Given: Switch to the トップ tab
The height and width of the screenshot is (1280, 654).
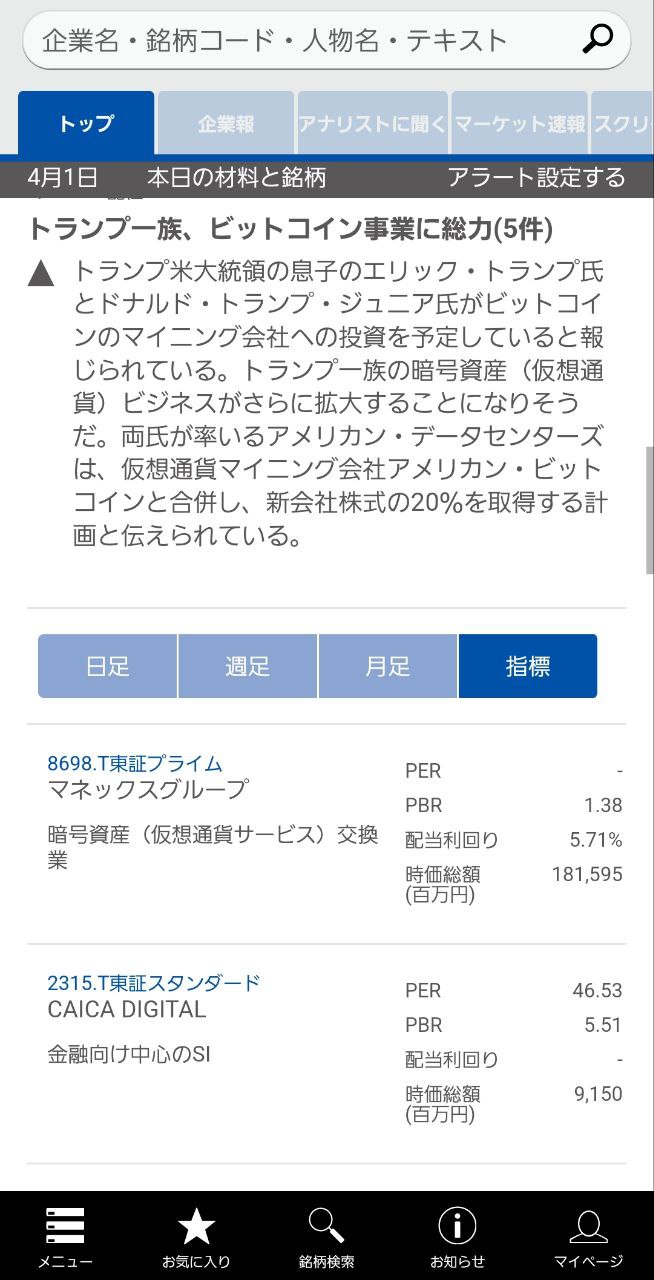Looking at the screenshot, I should 86,124.
